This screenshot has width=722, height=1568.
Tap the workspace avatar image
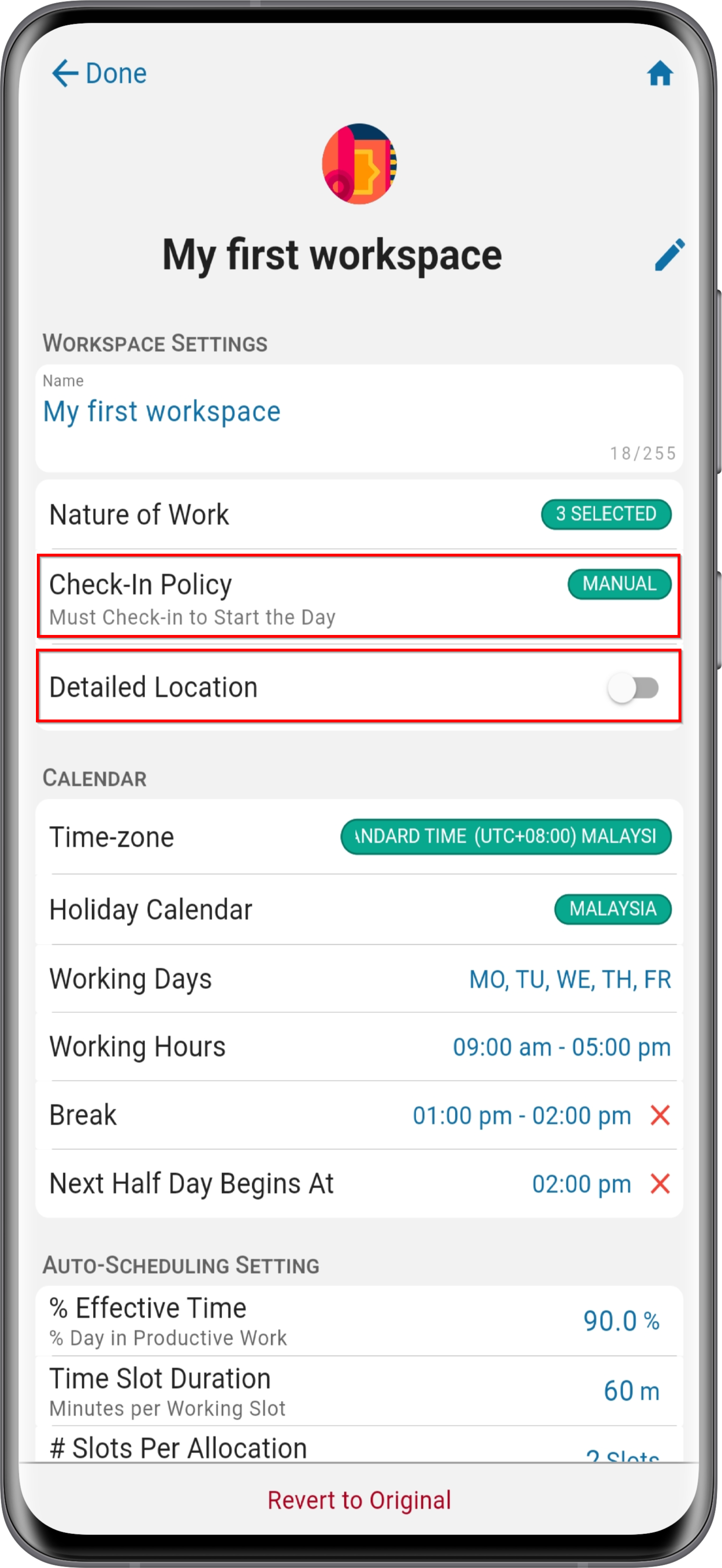coord(359,164)
